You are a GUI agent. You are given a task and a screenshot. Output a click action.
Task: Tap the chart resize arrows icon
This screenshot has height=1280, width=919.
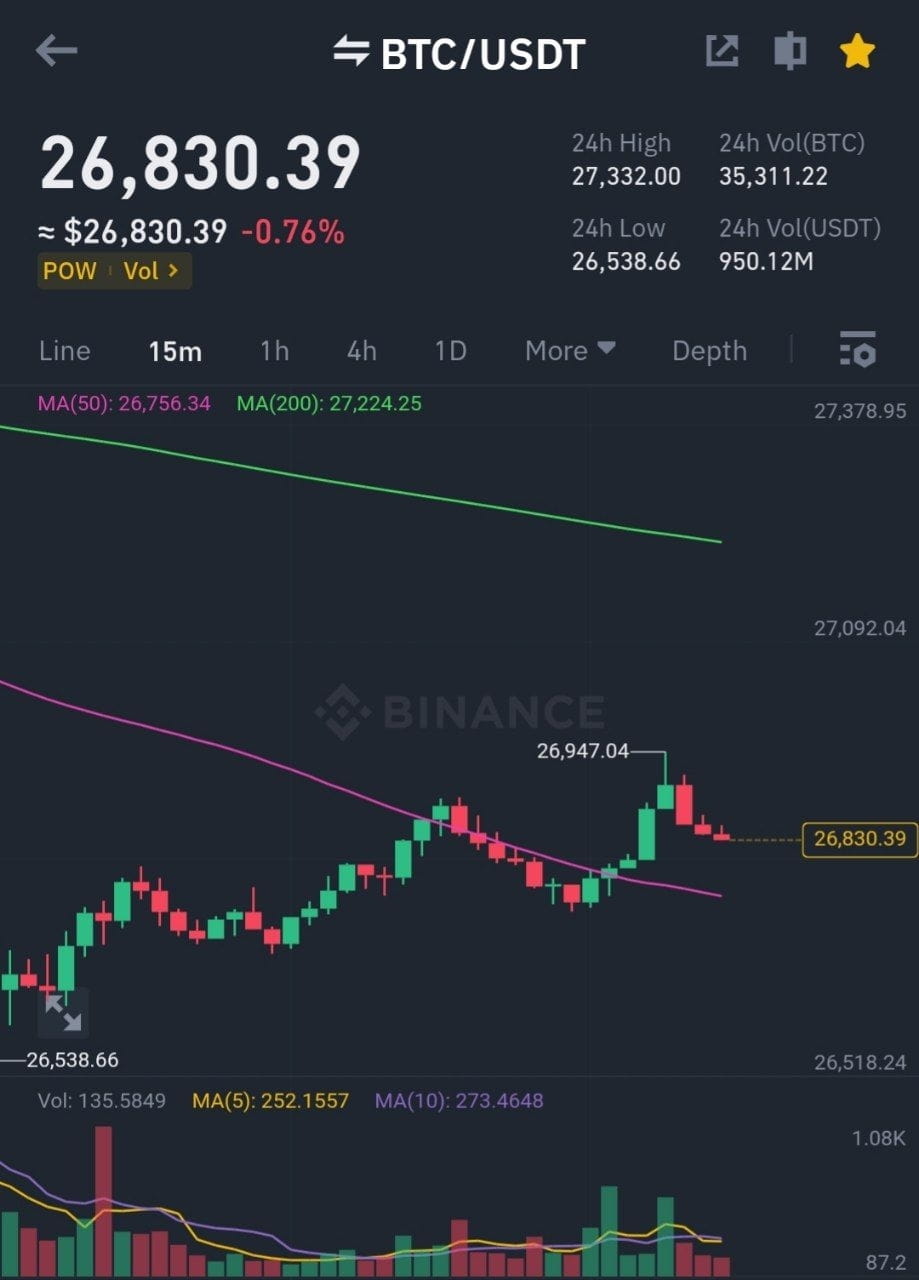63,1013
